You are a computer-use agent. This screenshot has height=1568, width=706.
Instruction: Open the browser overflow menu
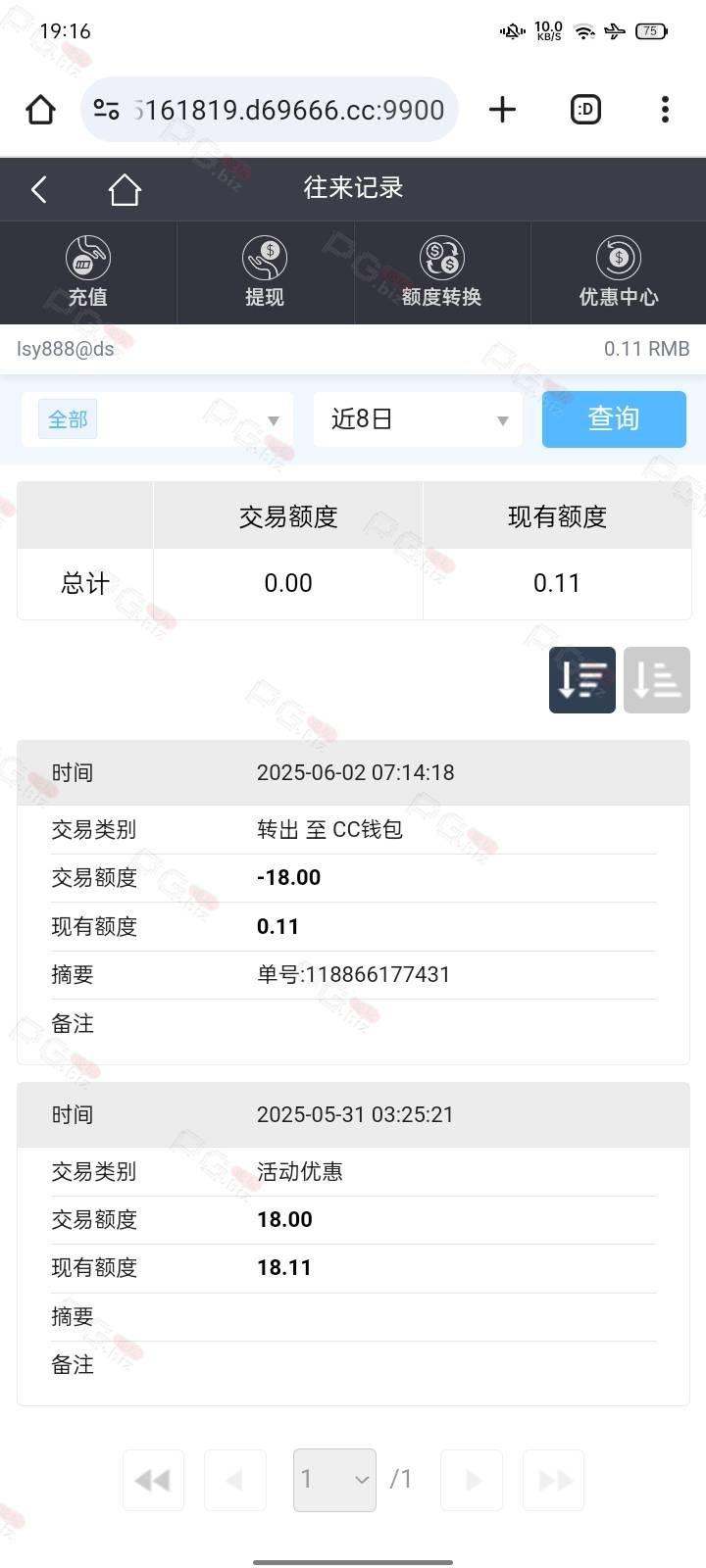coord(665,110)
